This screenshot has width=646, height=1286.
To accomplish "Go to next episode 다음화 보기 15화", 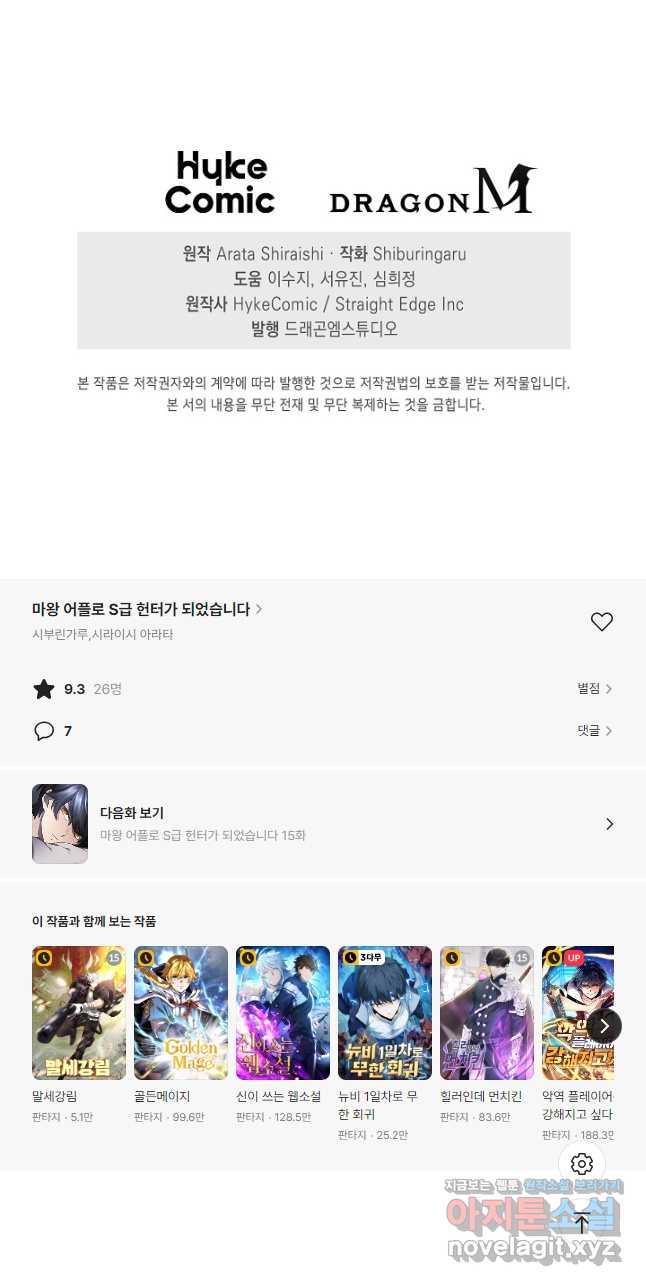I will click(x=323, y=824).
